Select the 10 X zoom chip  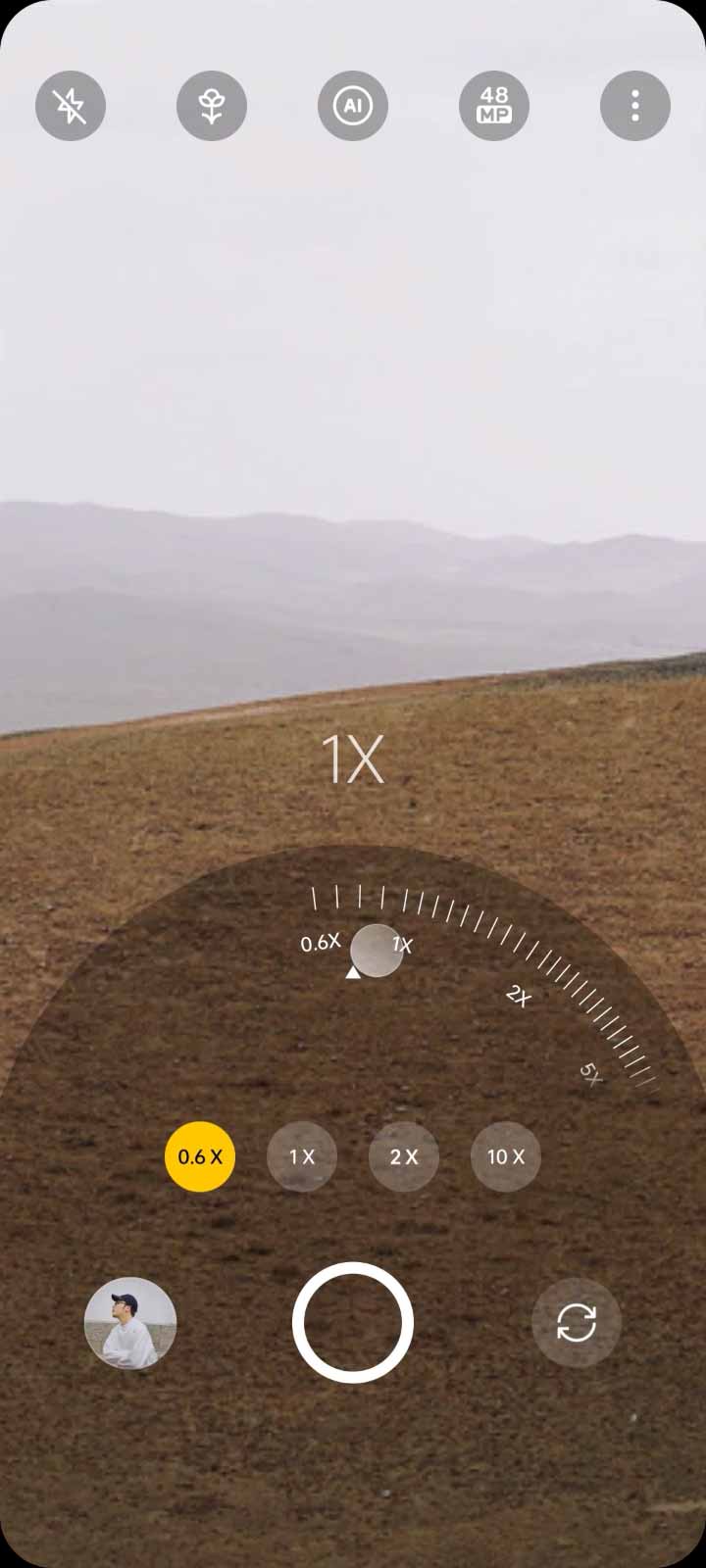(x=506, y=1156)
